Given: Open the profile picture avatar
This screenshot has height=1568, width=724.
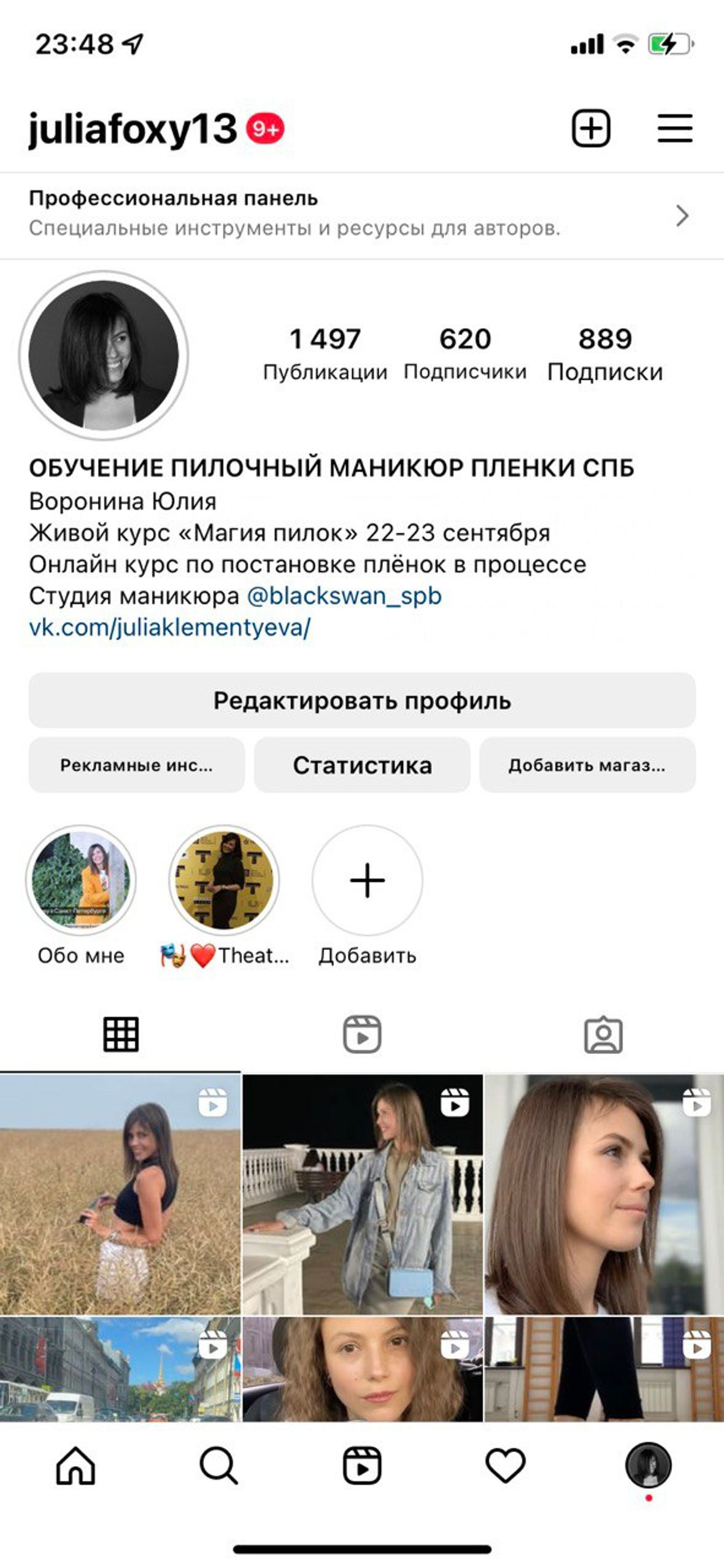Looking at the screenshot, I should click(104, 356).
